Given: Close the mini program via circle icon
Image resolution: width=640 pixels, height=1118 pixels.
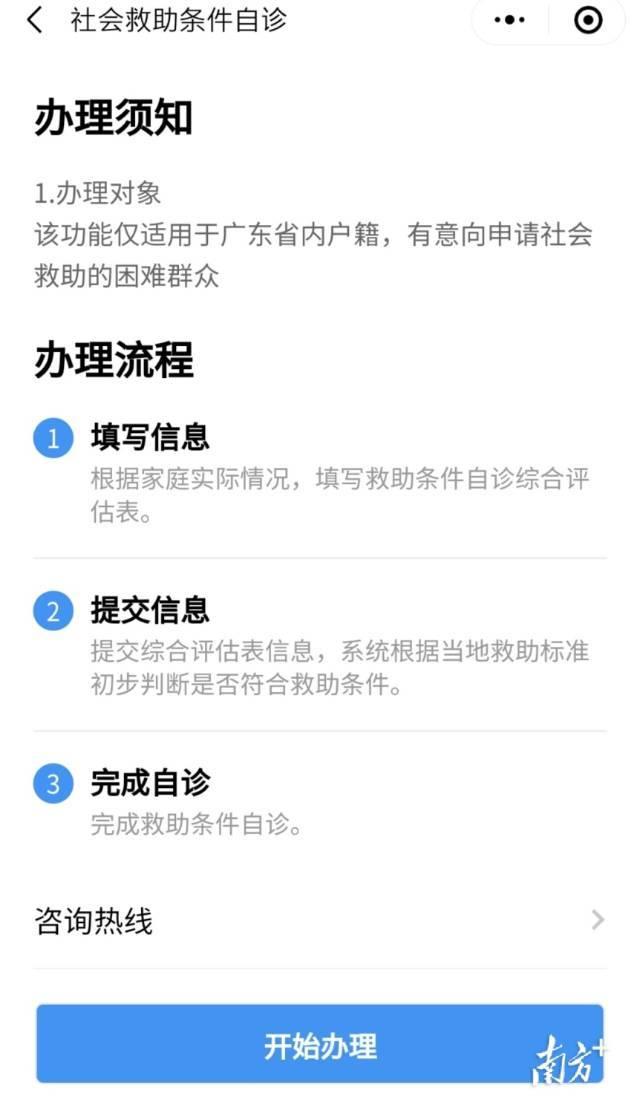Looking at the screenshot, I should [x=588, y=20].
